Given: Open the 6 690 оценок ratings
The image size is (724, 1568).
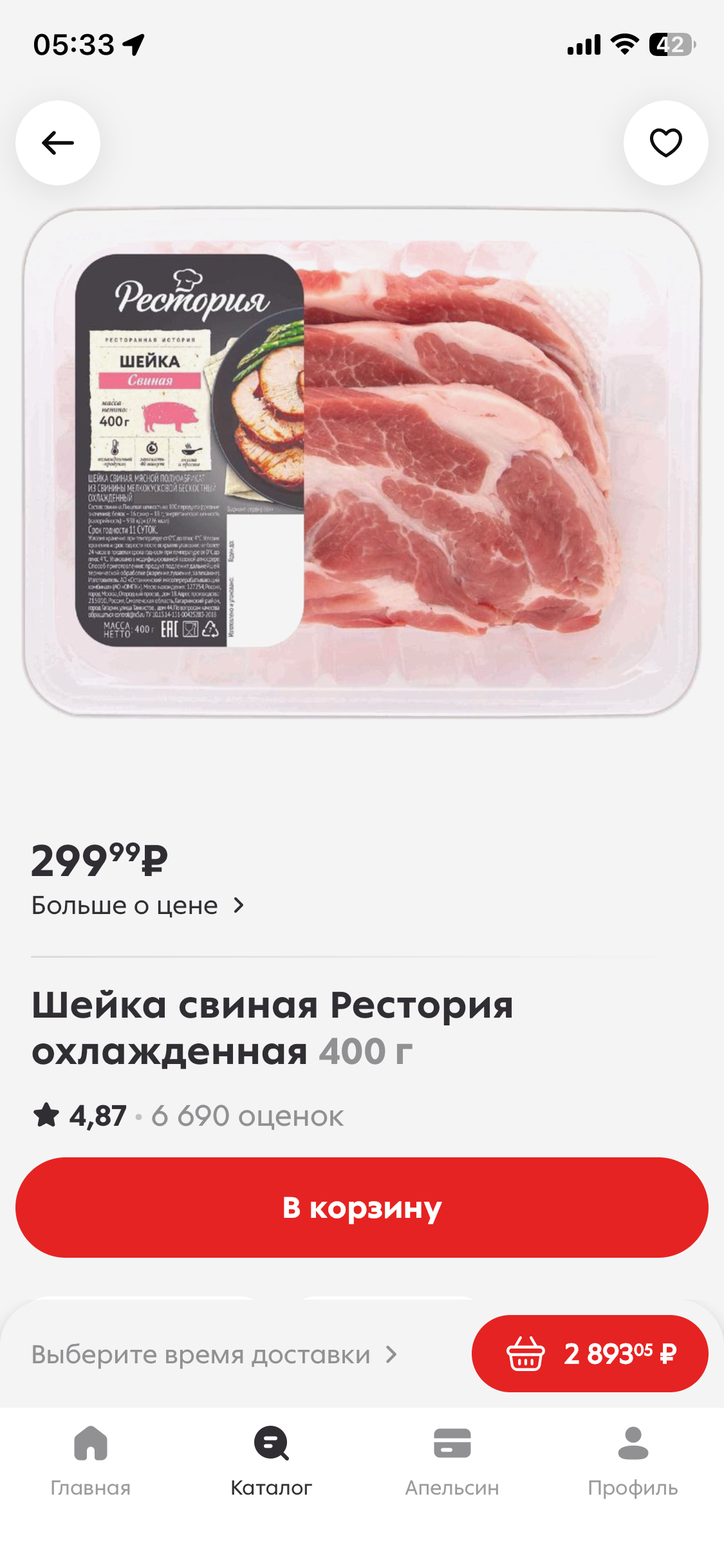Looking at the screenshot, I should [247, 1116].
